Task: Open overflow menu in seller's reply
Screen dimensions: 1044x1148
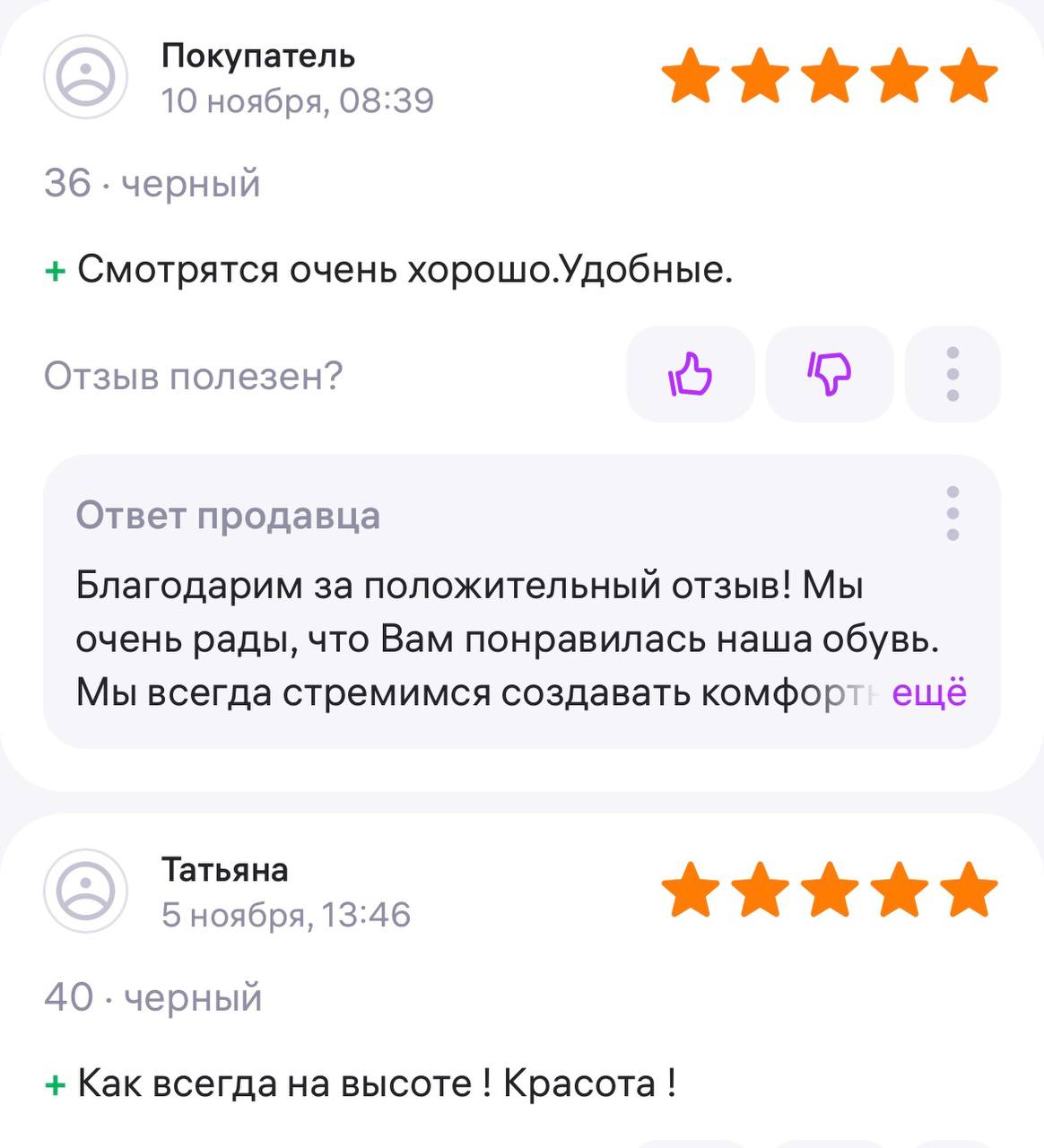Action: point(953,514)
